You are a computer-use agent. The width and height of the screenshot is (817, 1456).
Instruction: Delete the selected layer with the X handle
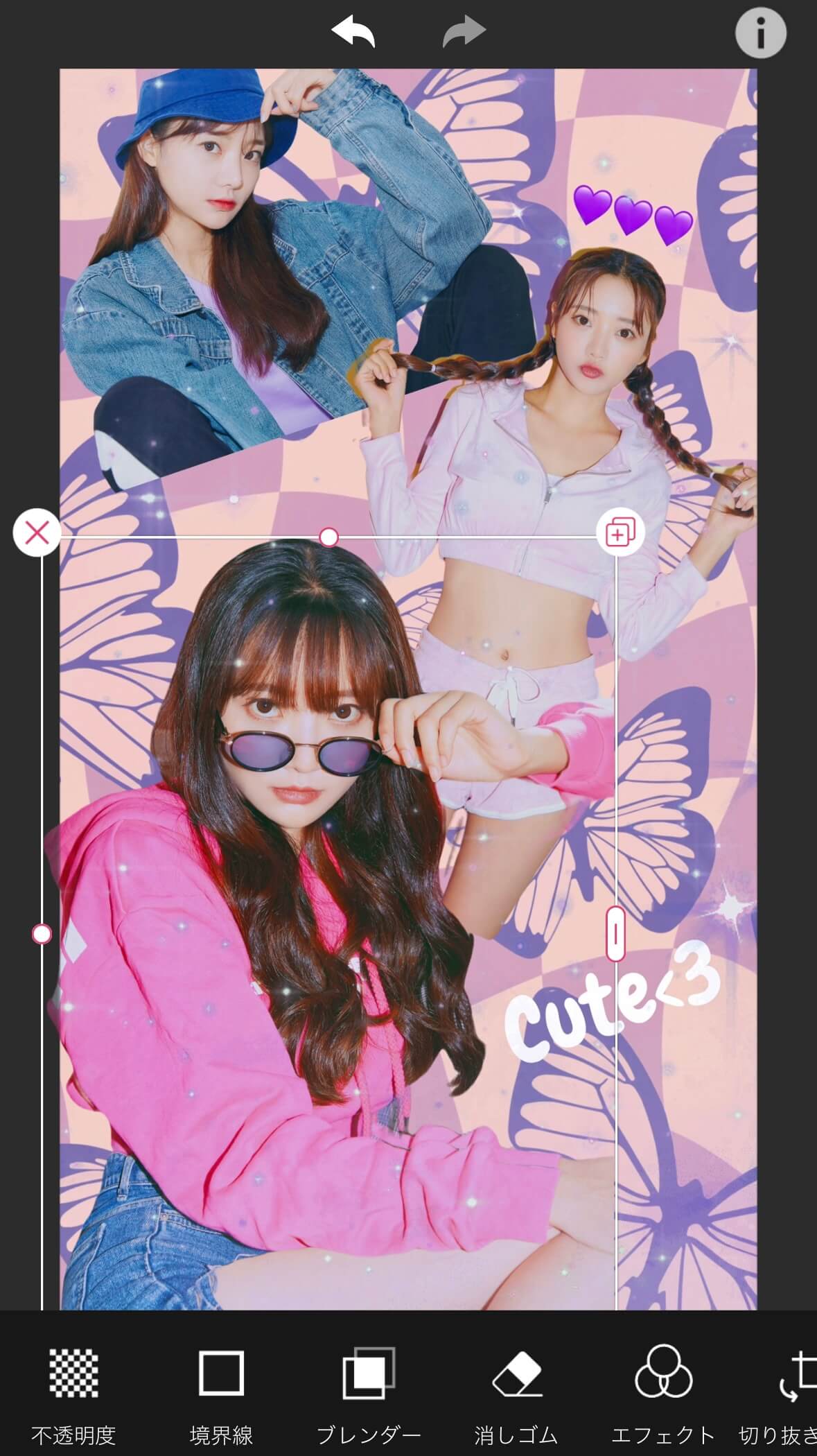tap(37, 532)
